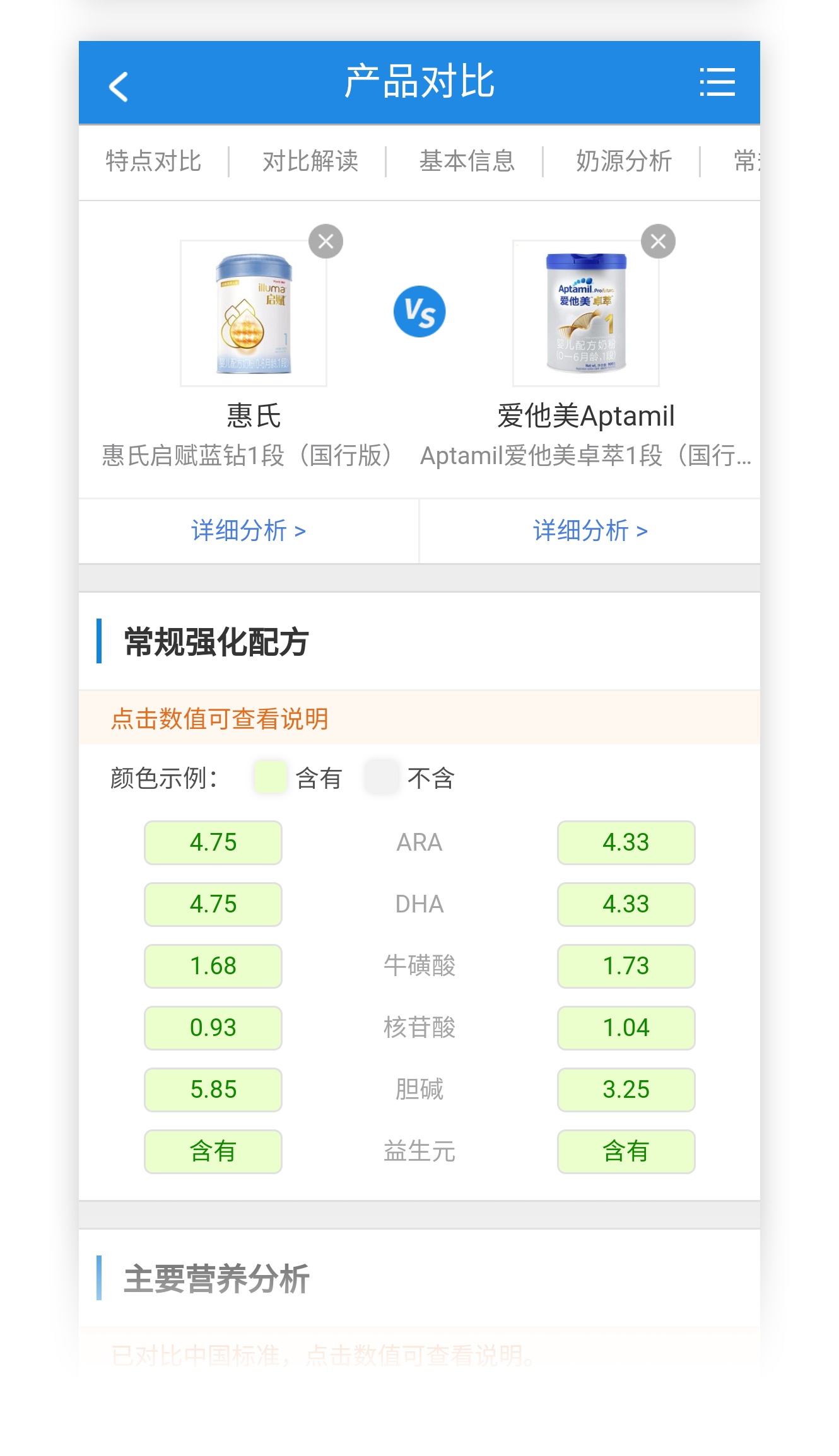This screenshot has height=1456, width=839.
Task: Tap the 胆碱 value 3.25 for explanation
Action: (x=626, y=1089)
